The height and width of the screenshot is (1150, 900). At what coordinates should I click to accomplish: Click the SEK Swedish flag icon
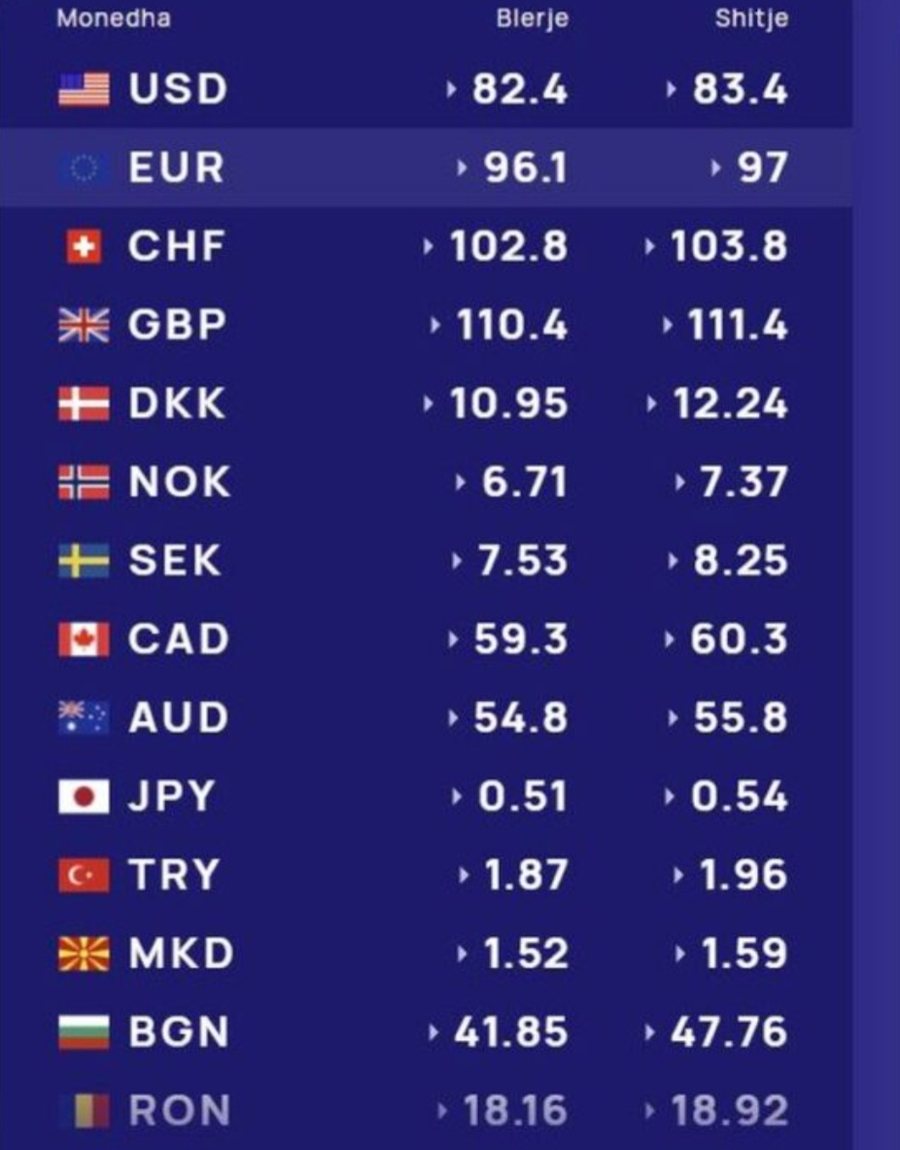click(x=84, y=561)
